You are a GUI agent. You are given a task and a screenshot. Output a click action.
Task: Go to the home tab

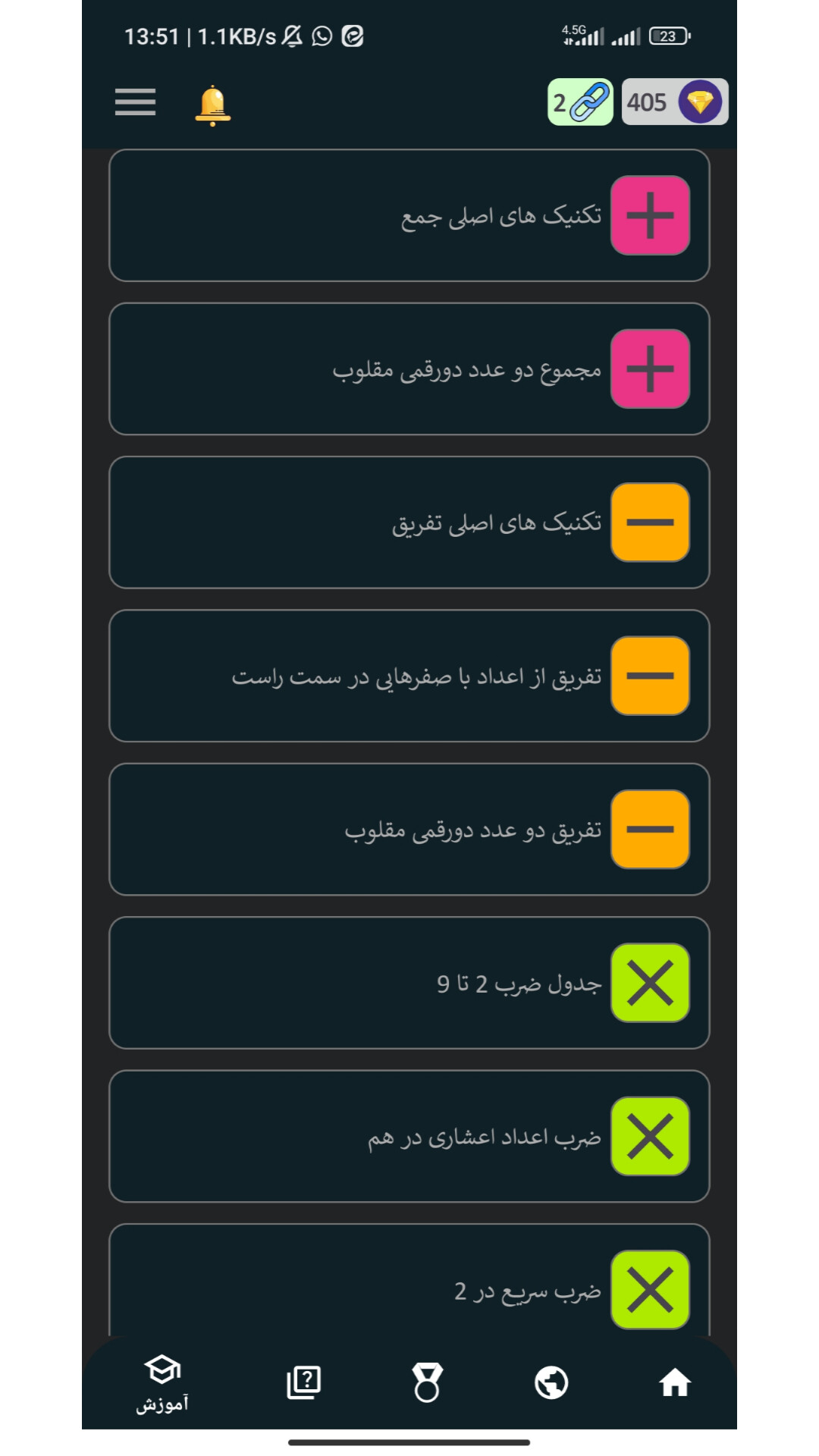tap(674, 1382)
